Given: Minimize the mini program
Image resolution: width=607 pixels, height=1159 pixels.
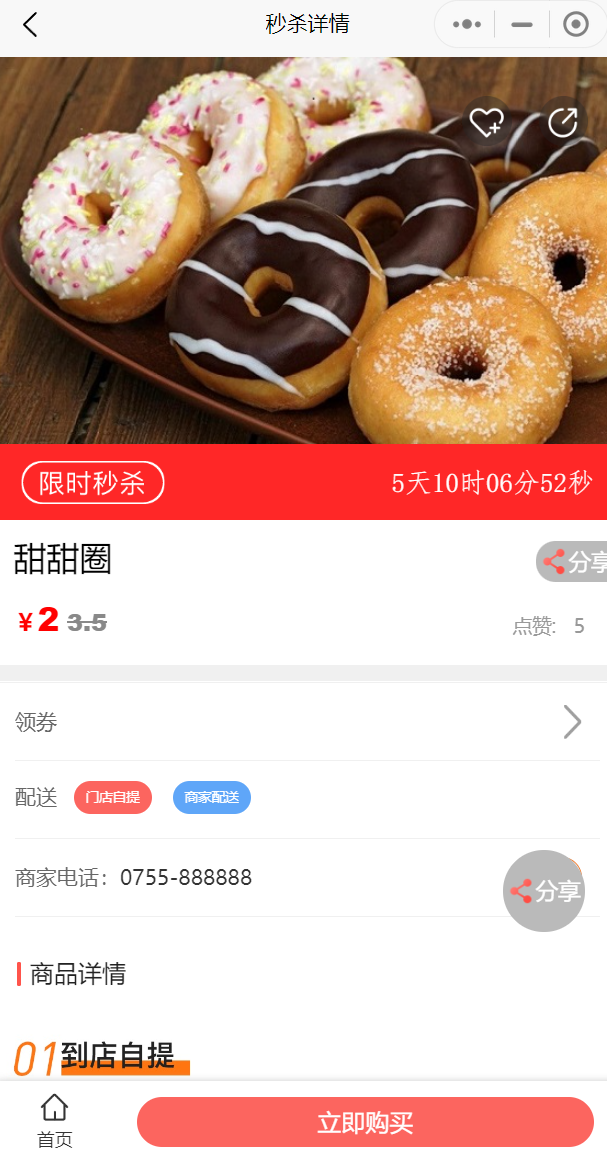Looking at the screenshot, I should 521,25.
